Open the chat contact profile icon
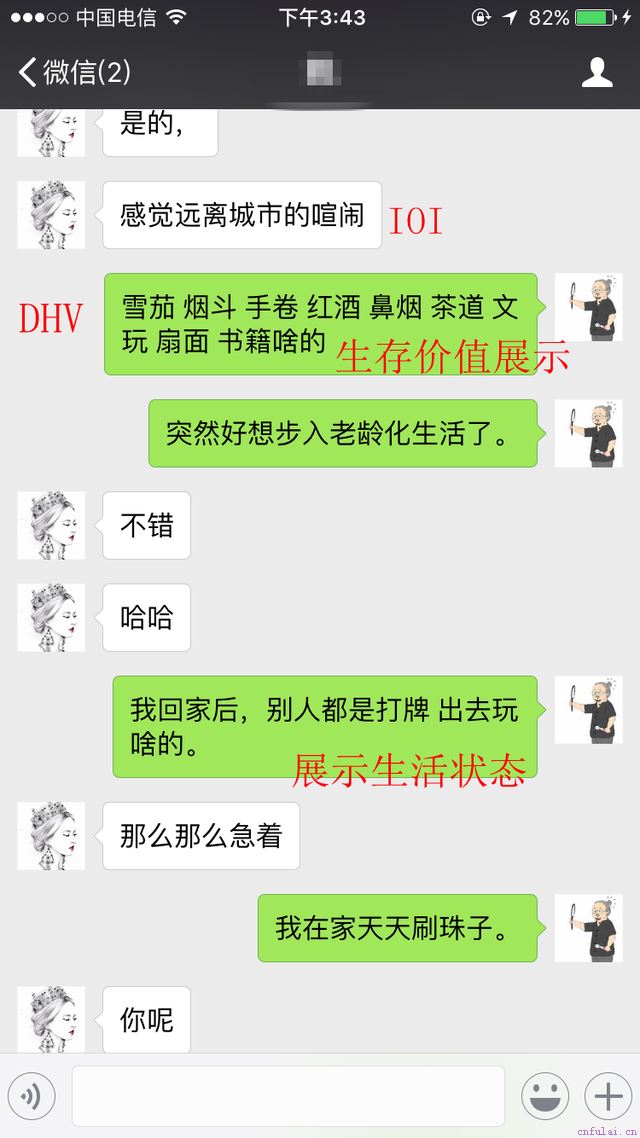This screenshot has width=640, height=1138. pyautogui.click(x=597, y=72)
